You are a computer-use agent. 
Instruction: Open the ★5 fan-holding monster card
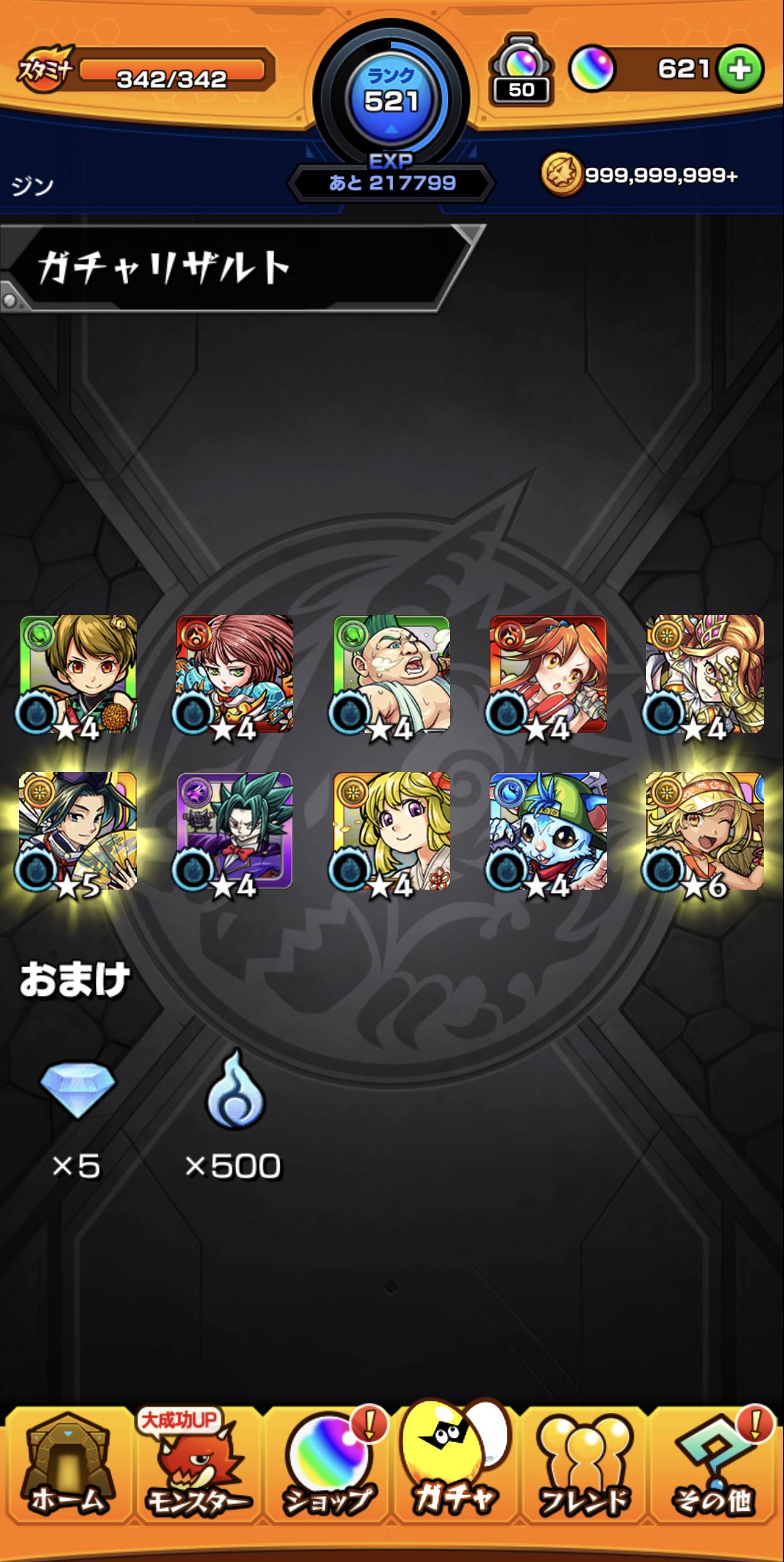pos(78,832)
